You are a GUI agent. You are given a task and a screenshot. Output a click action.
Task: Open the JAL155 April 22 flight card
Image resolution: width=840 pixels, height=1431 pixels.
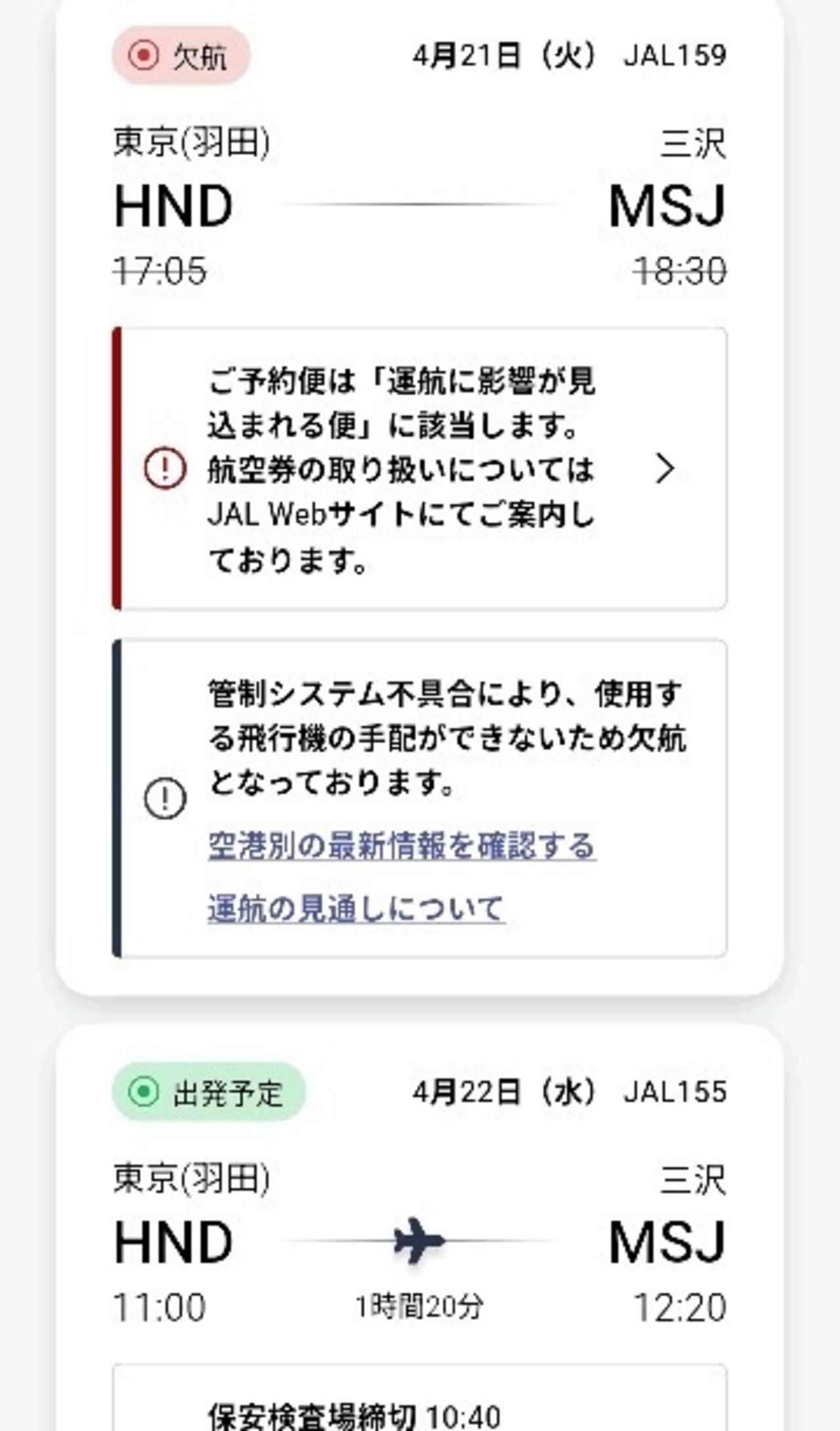pos(420,1241)
